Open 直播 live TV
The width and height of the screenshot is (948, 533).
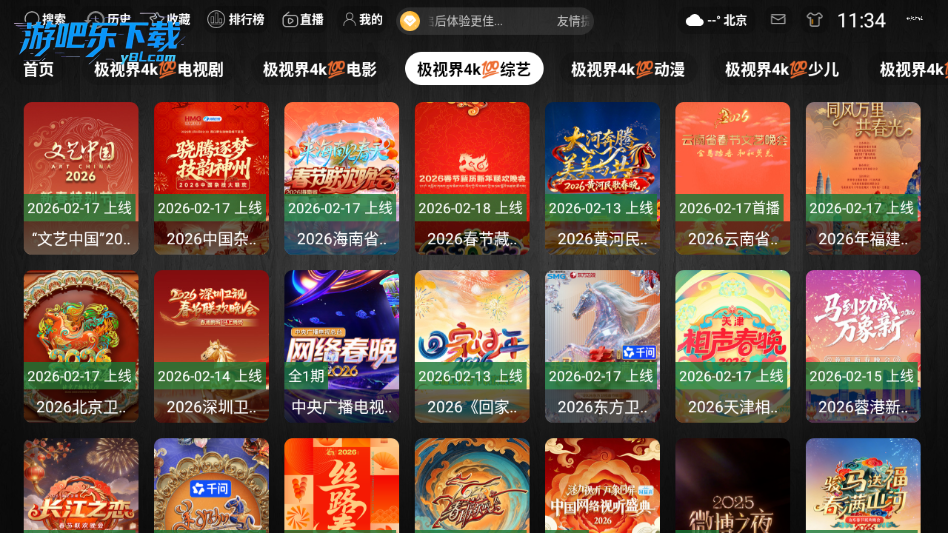click(x=303, y=19)
